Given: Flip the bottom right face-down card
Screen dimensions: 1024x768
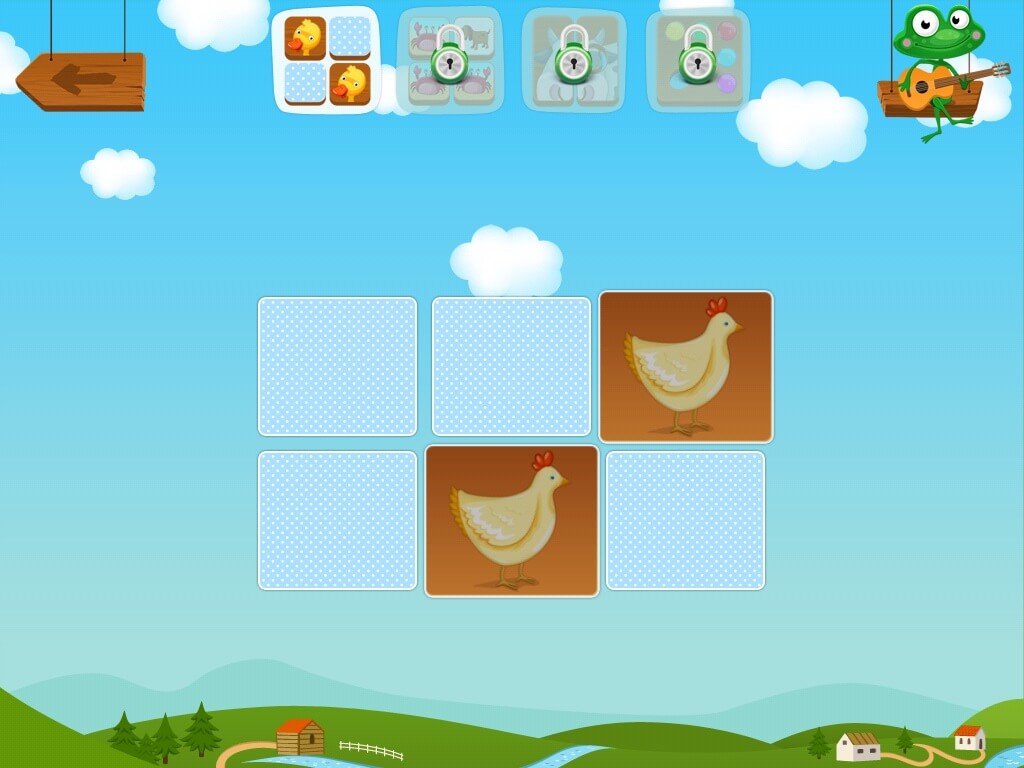Looking at the screenshot, I should pyautogui.click(x=685, y=520).
